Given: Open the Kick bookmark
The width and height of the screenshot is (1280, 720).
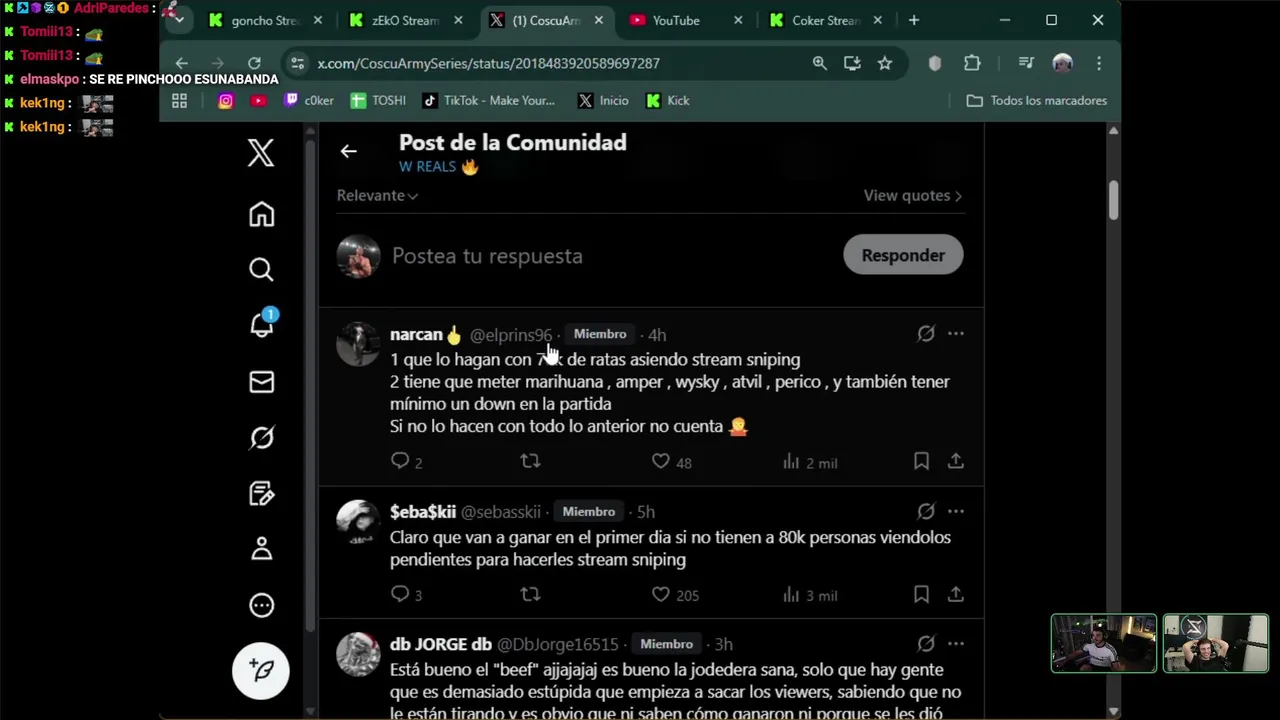Looking at the screenshot, I should [x=668, y=100].
